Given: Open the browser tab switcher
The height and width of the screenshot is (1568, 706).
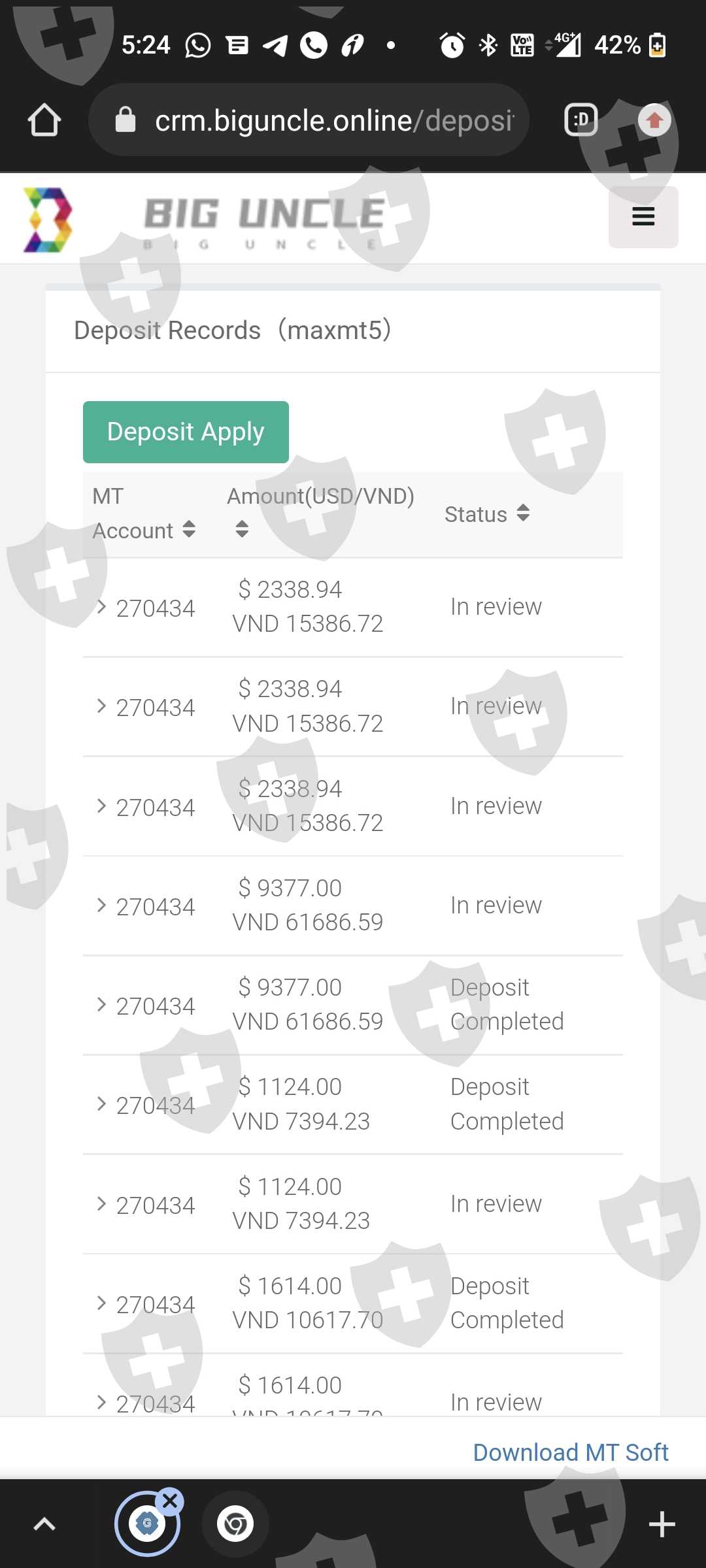Looking at the screenshot, I should tap(580, 120).
